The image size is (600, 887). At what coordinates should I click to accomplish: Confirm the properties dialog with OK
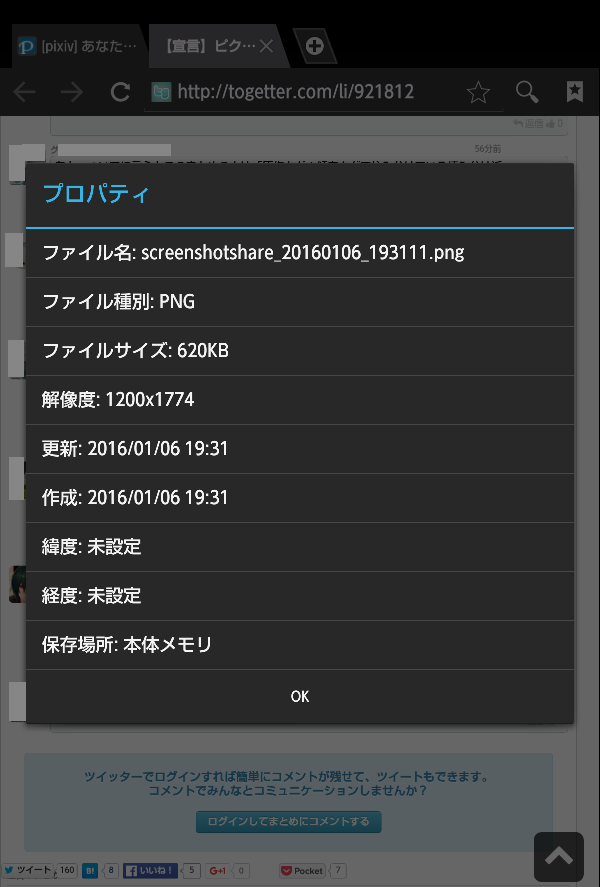click(x=299, y=696)
